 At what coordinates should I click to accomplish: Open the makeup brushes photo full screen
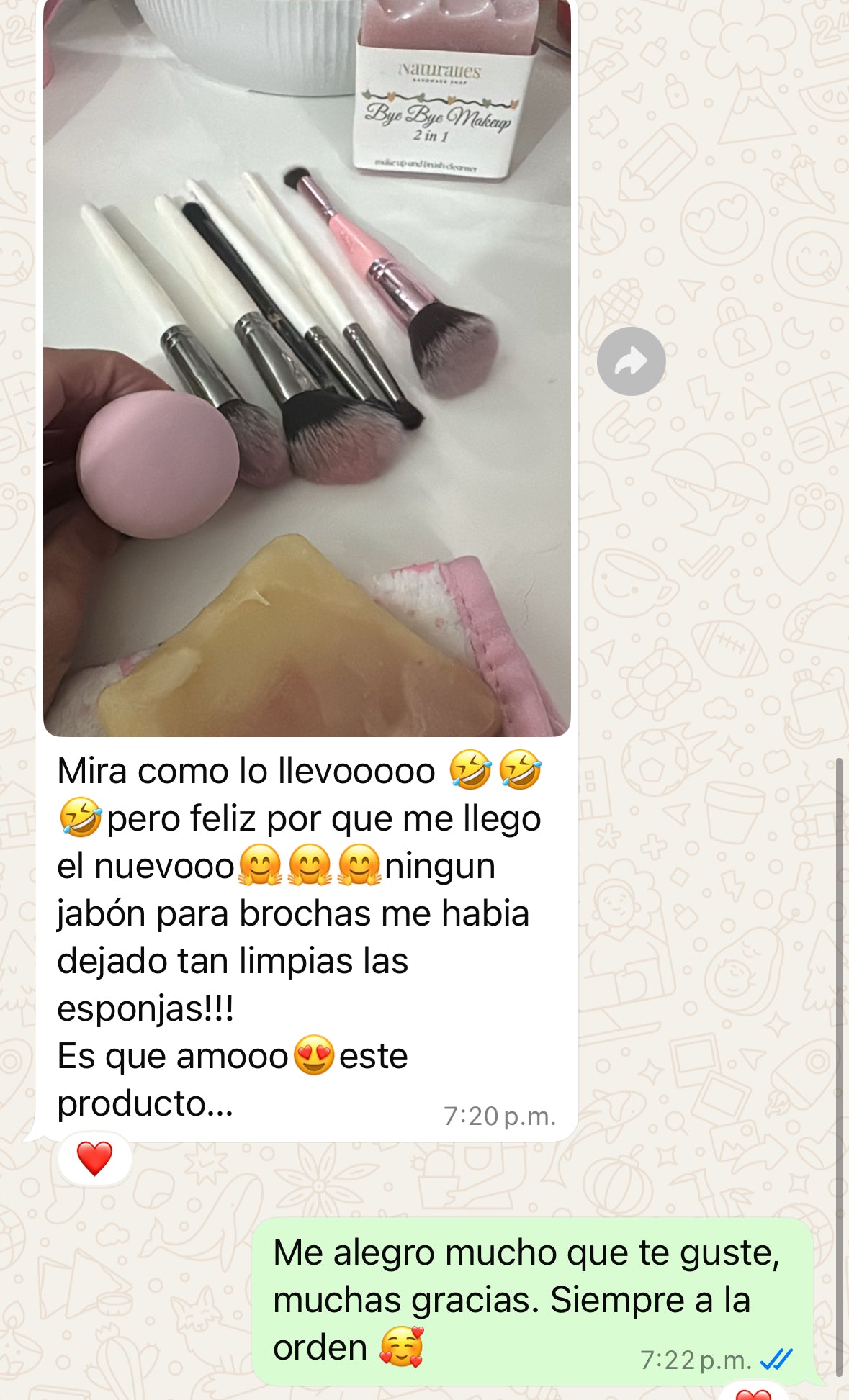click(x=307, y=367)
